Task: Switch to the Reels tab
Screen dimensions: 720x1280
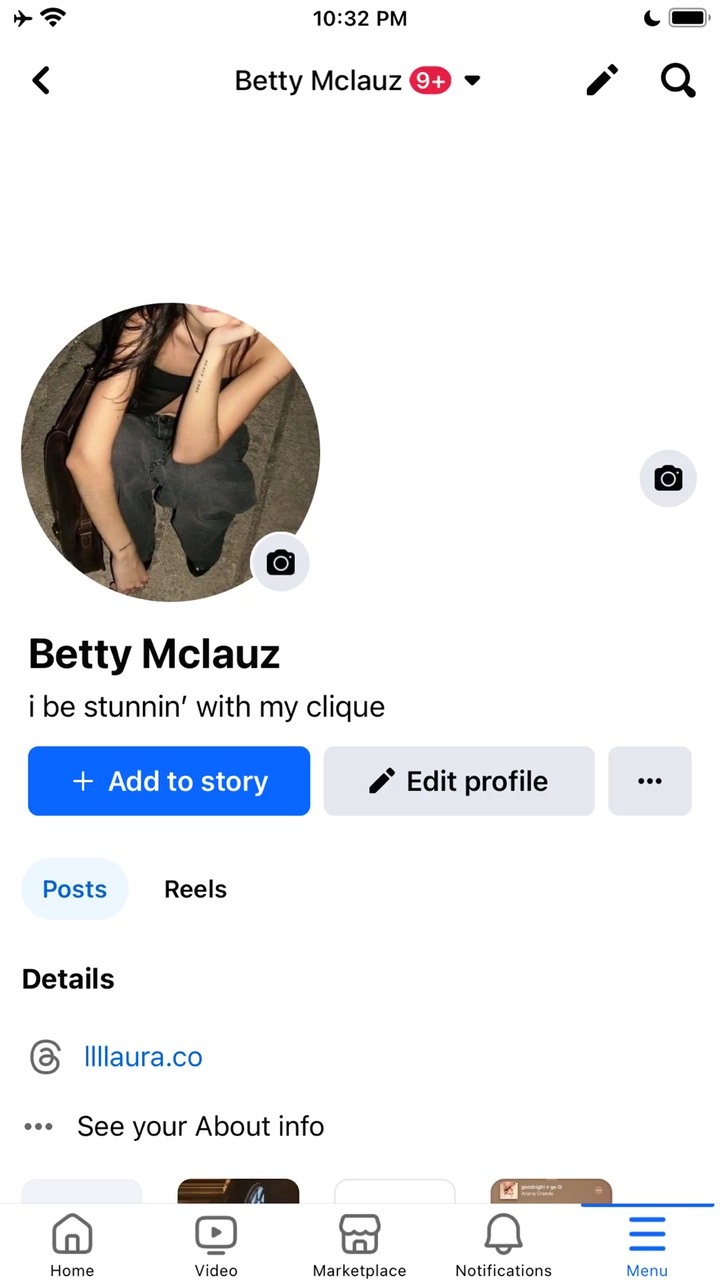Action: (x=195, y=889)
